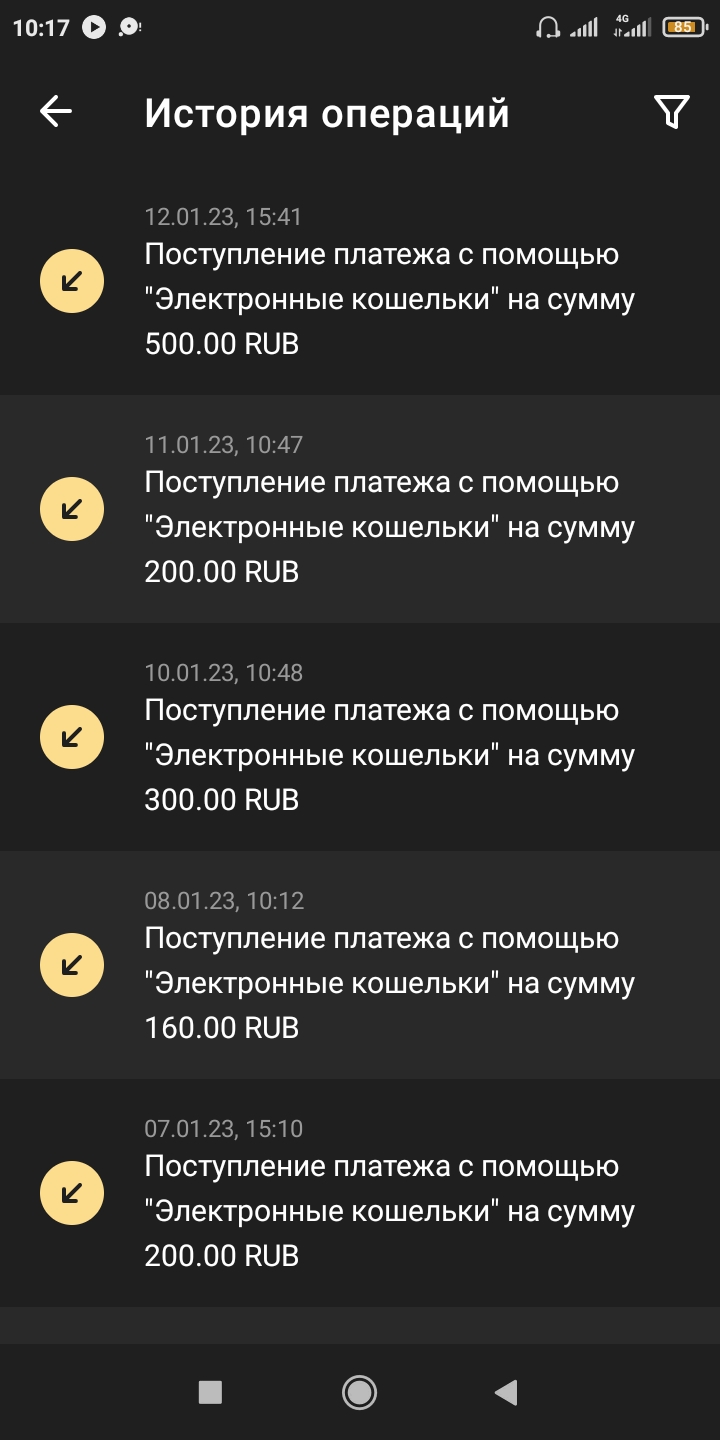Tap the incoming payment icon for 500.00 RUB

click(71, 281)
